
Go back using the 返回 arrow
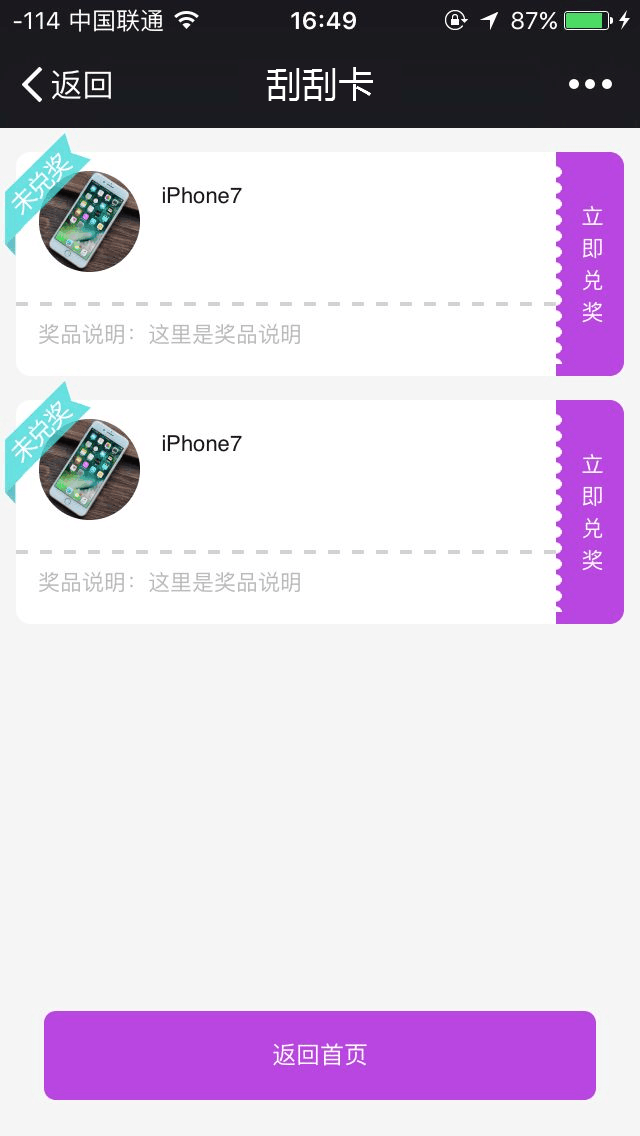click(x=66, y=85)
